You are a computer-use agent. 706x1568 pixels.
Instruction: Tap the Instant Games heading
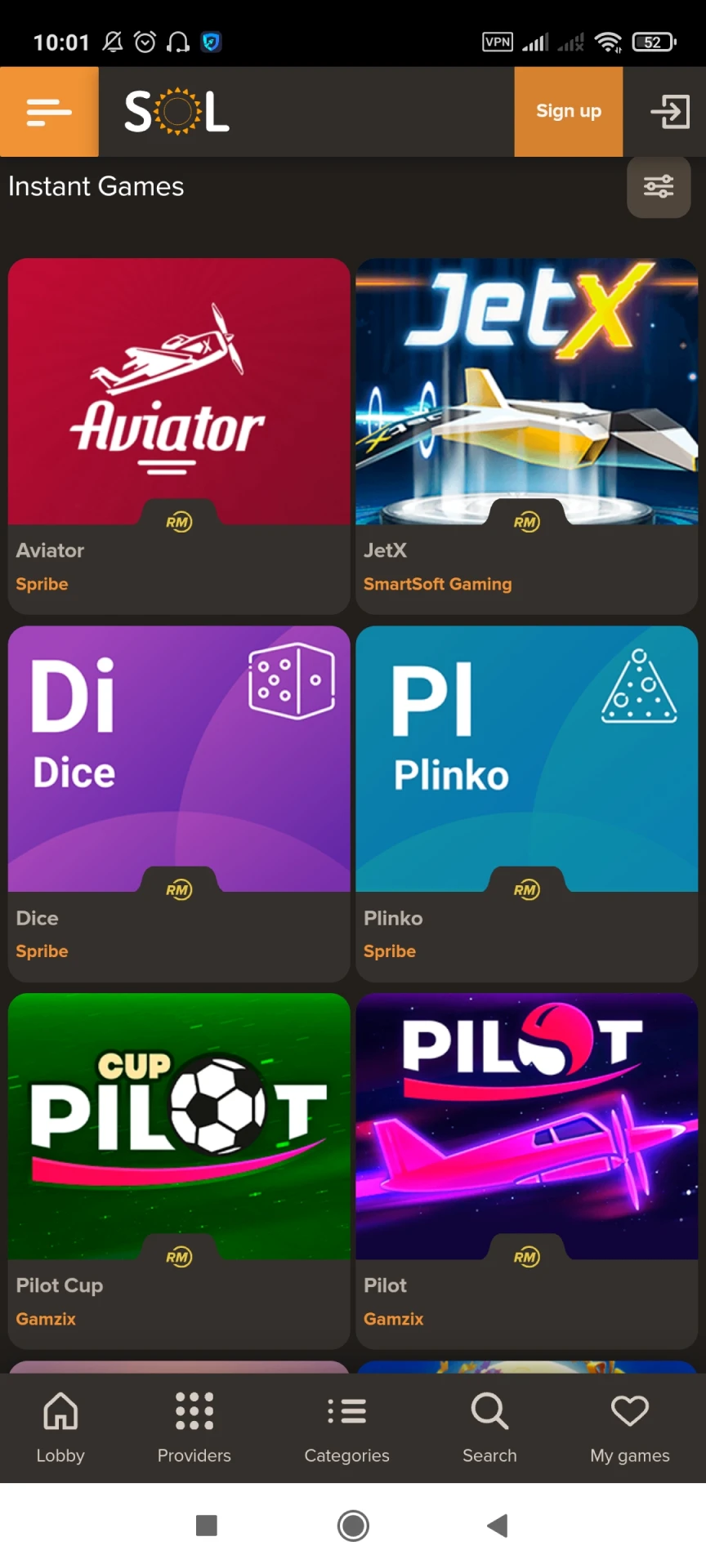[x=96, y=187]
